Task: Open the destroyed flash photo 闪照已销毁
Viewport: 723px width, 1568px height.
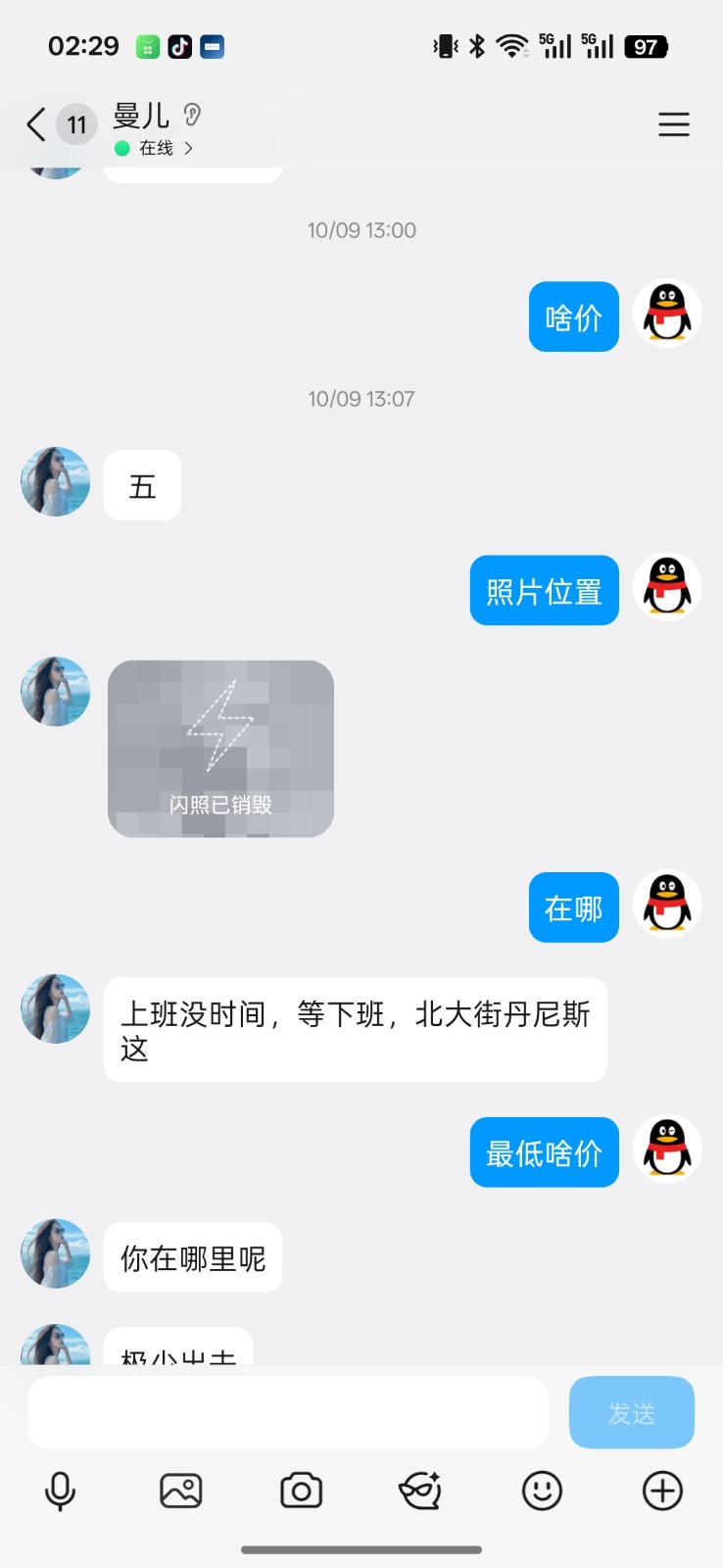Action: 220,749
